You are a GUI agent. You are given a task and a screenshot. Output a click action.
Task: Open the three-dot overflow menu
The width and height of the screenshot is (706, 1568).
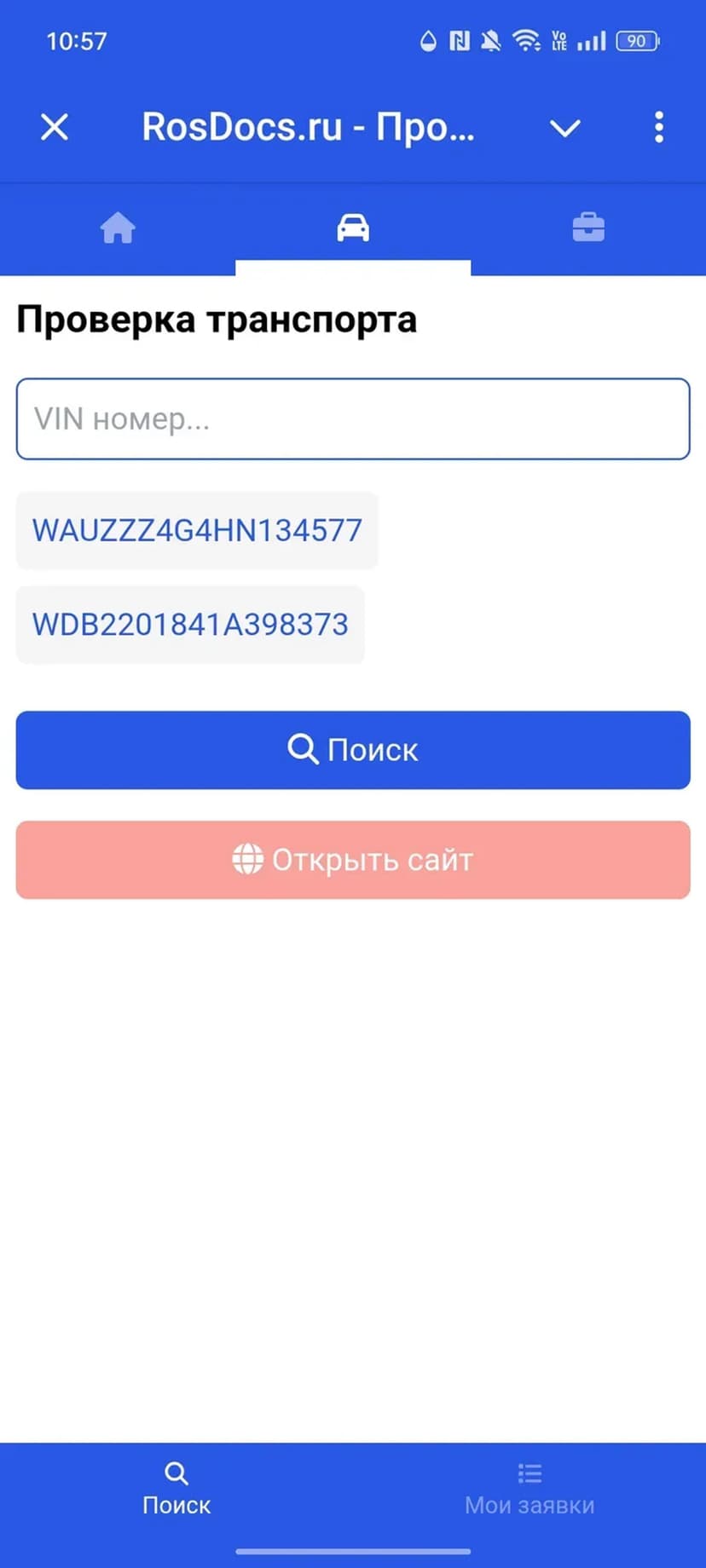coord(658,128)
